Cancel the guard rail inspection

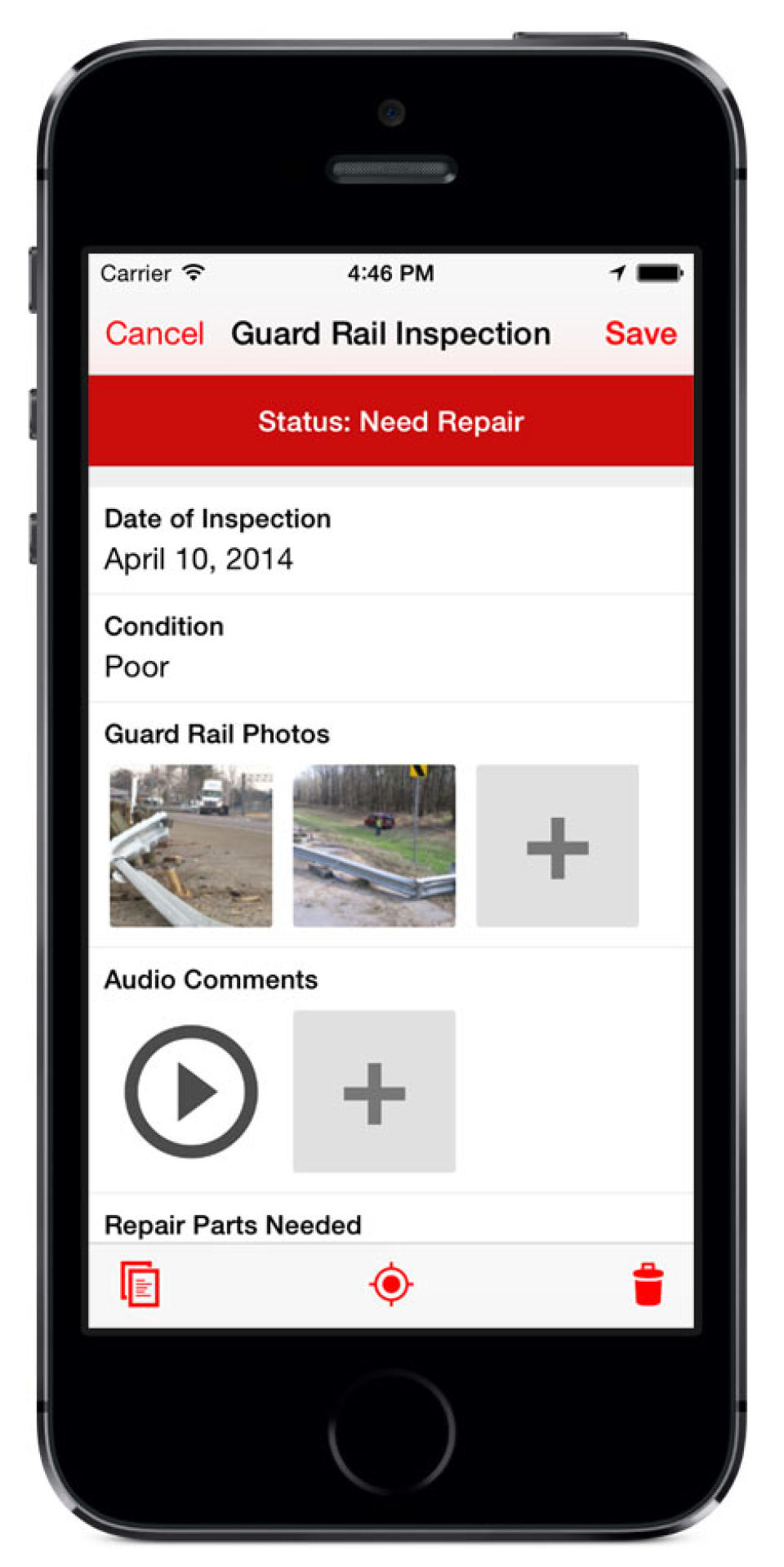point(154,333)
